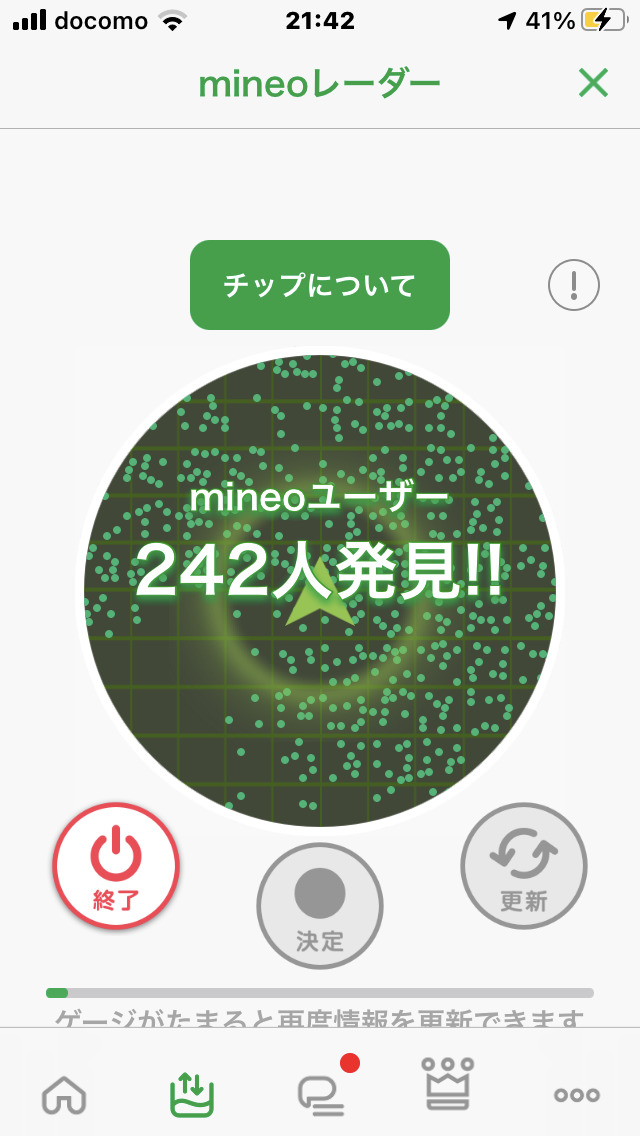
Task: Open the チップについて button
Action: click(x=320, y=285)
